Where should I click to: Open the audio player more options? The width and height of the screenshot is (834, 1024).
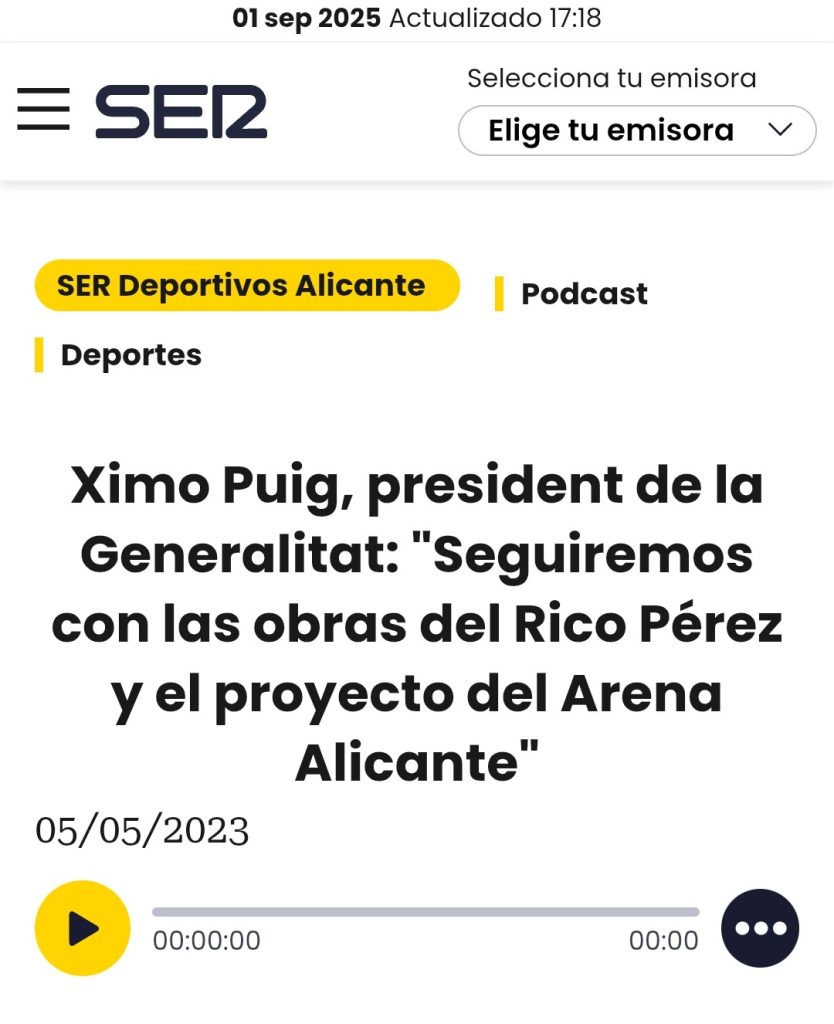[x=760, y=928]
